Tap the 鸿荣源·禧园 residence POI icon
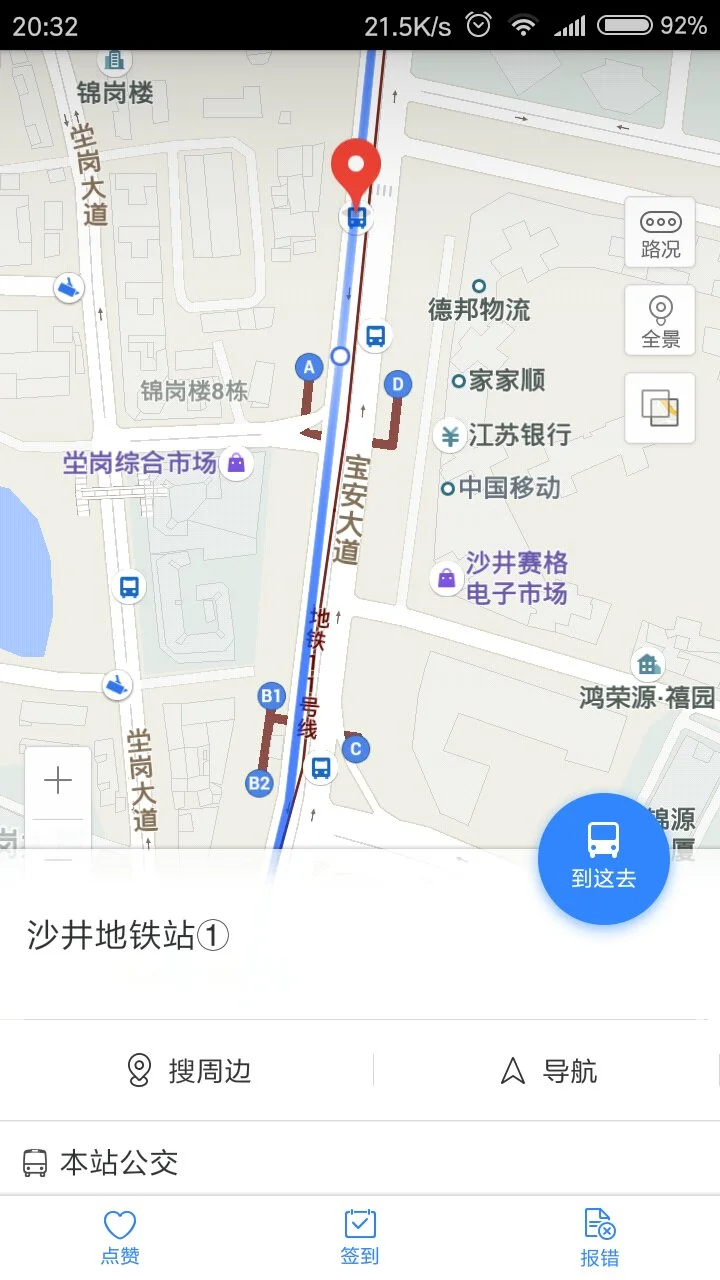The height and width of the screenshot is (1280, 720). pos(649,663)
